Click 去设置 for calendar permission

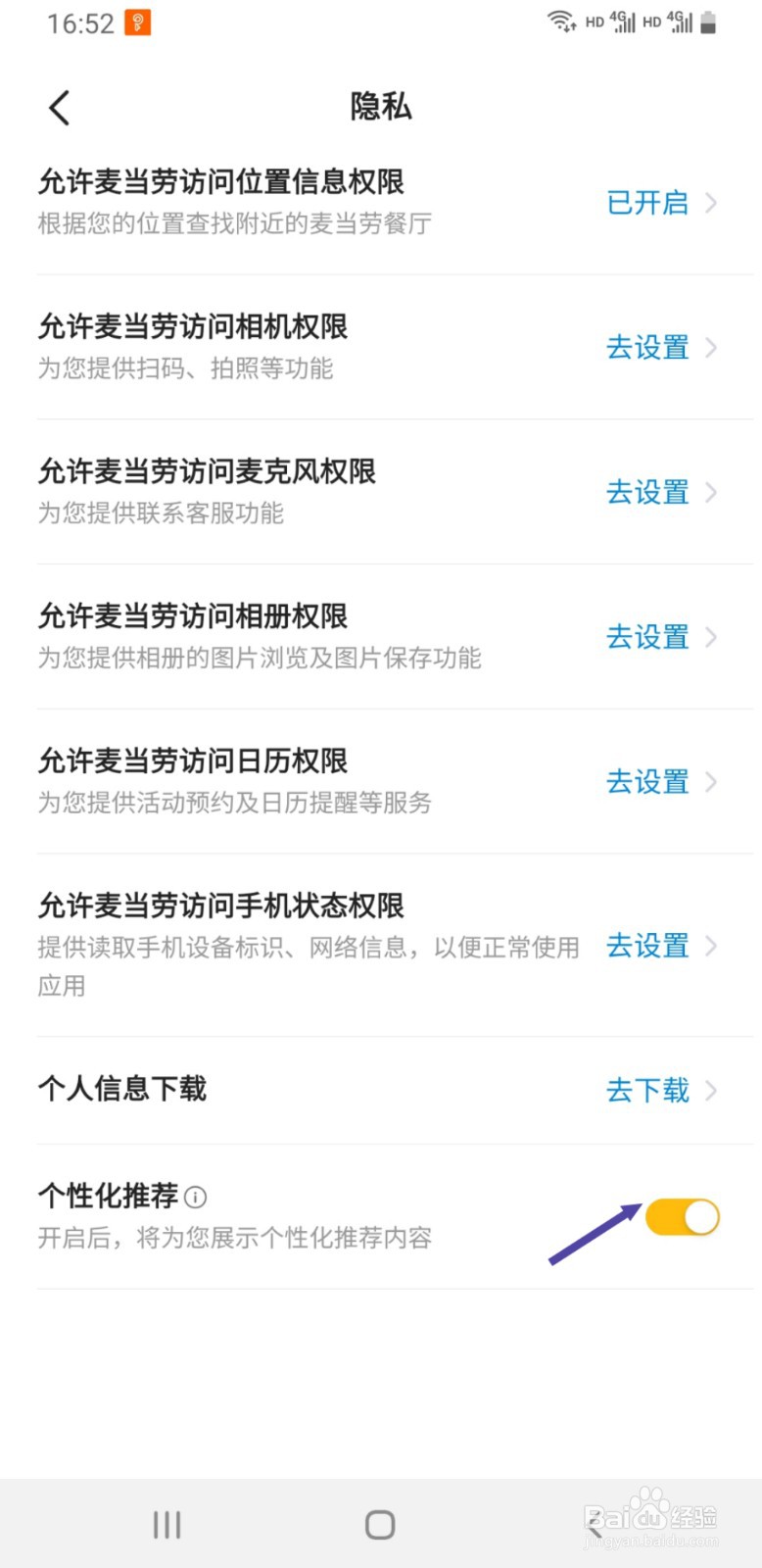click(x=647, y=782)
